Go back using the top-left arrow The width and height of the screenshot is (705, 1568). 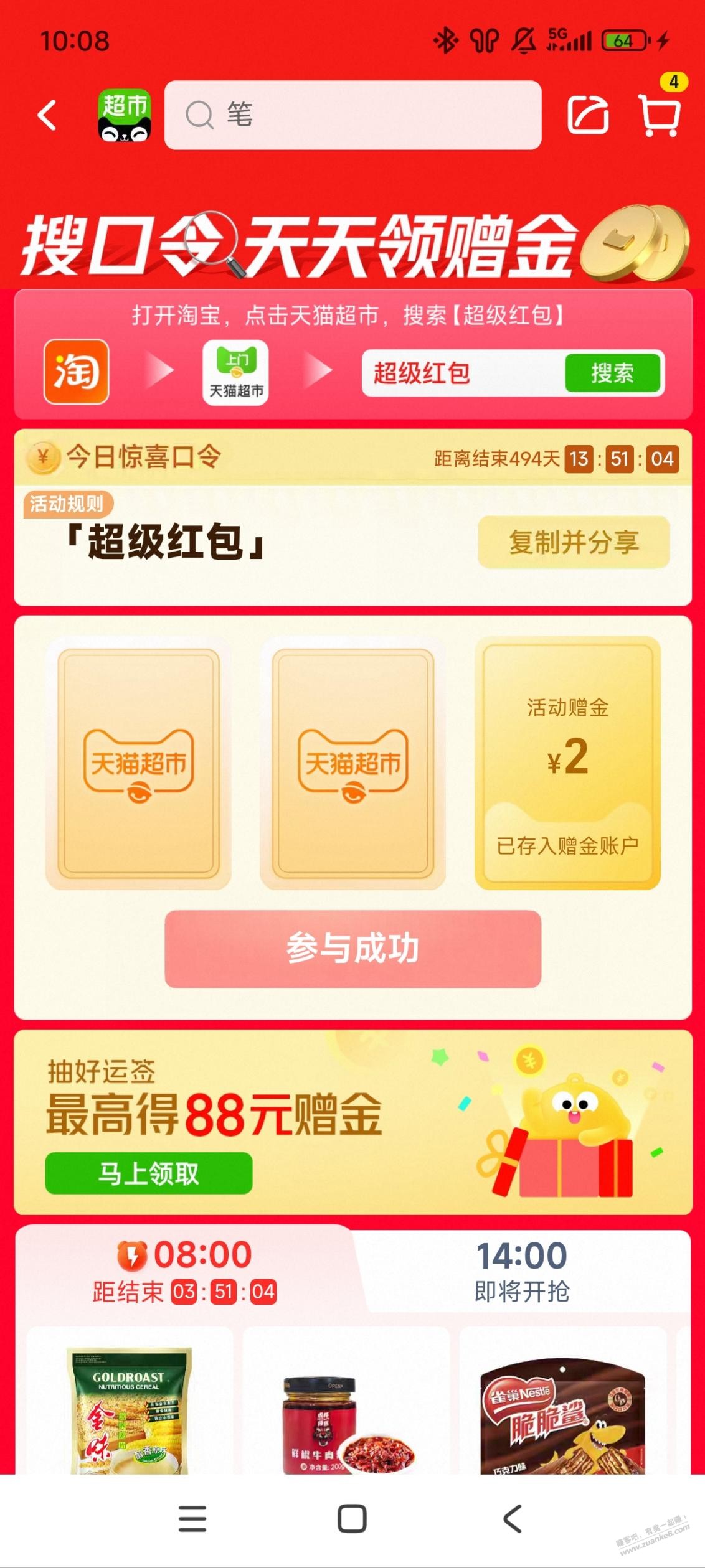coord(47,116)
